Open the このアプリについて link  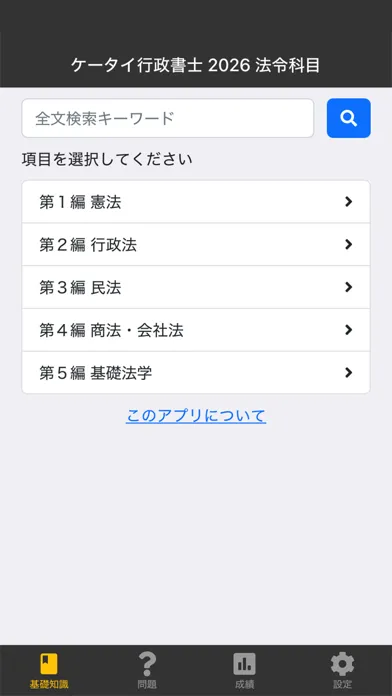pyautogui.click(x=196, y=416)
